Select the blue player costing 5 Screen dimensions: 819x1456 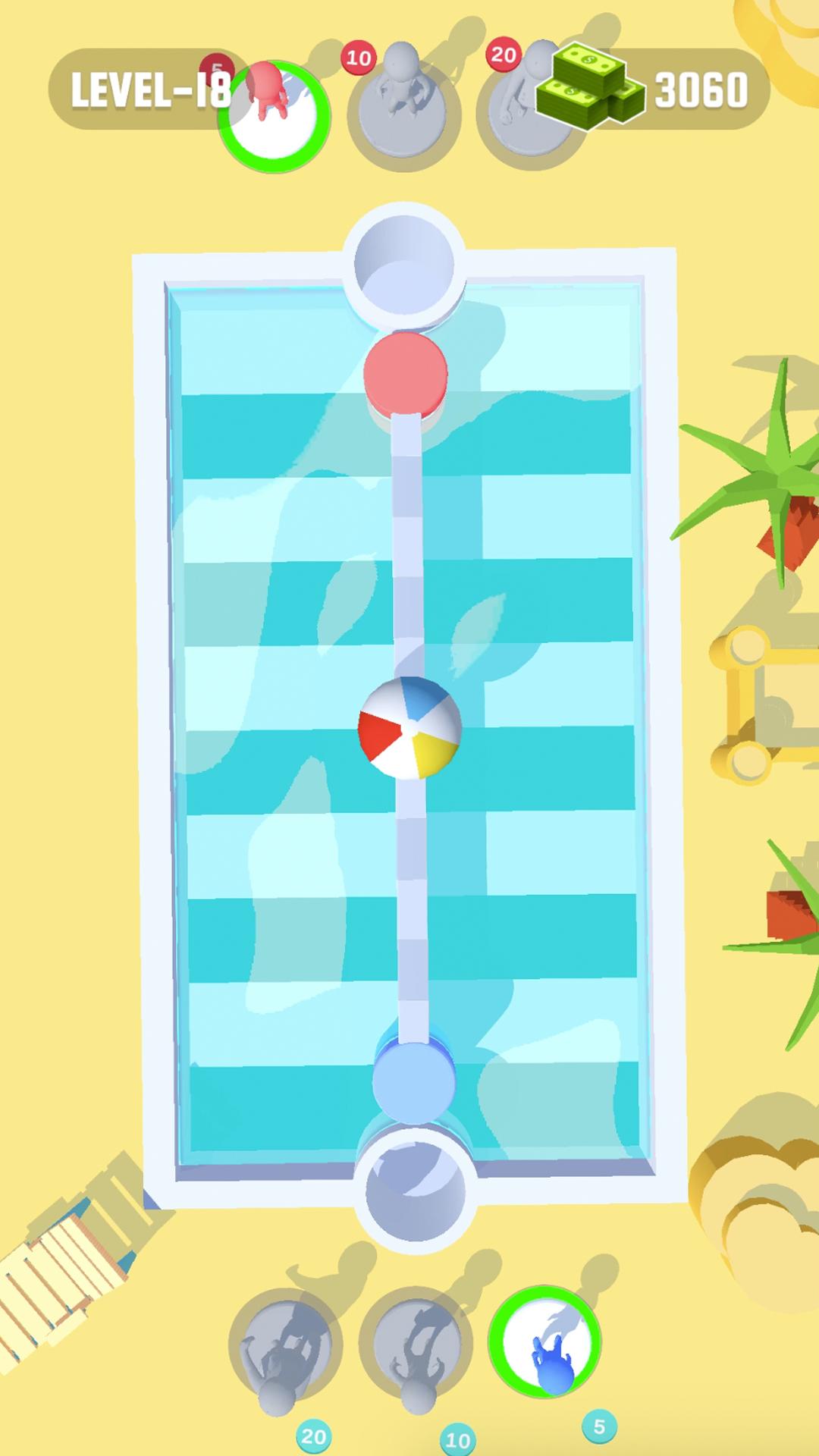pyautogui.click(x=544, y=1343)
